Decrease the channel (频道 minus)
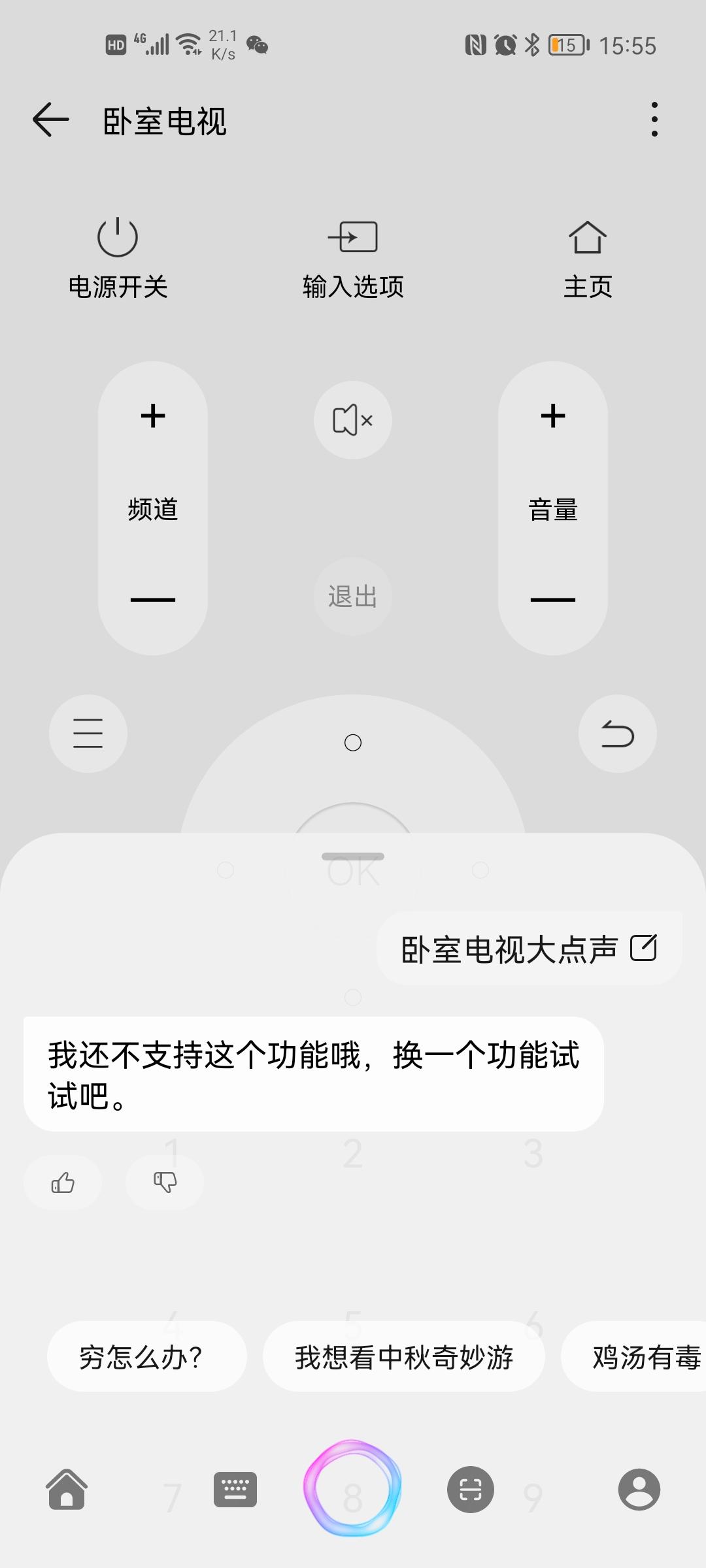Viewport: 706px width, 1568px height. [153, 599]
